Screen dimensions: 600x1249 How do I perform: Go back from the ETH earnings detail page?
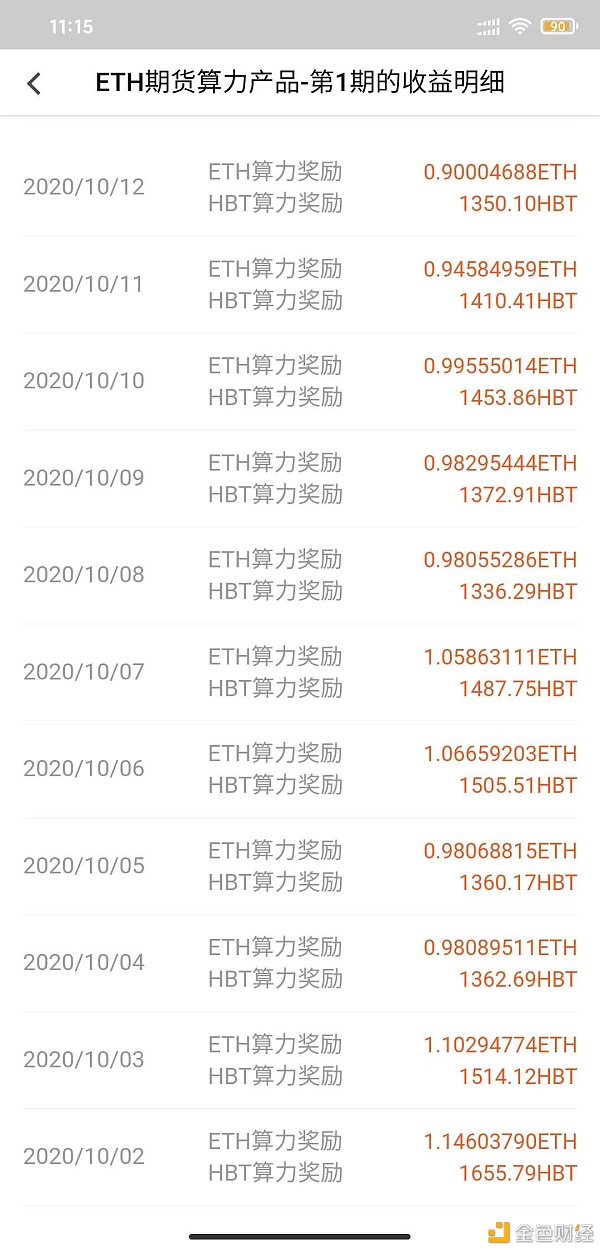point(34,83)
